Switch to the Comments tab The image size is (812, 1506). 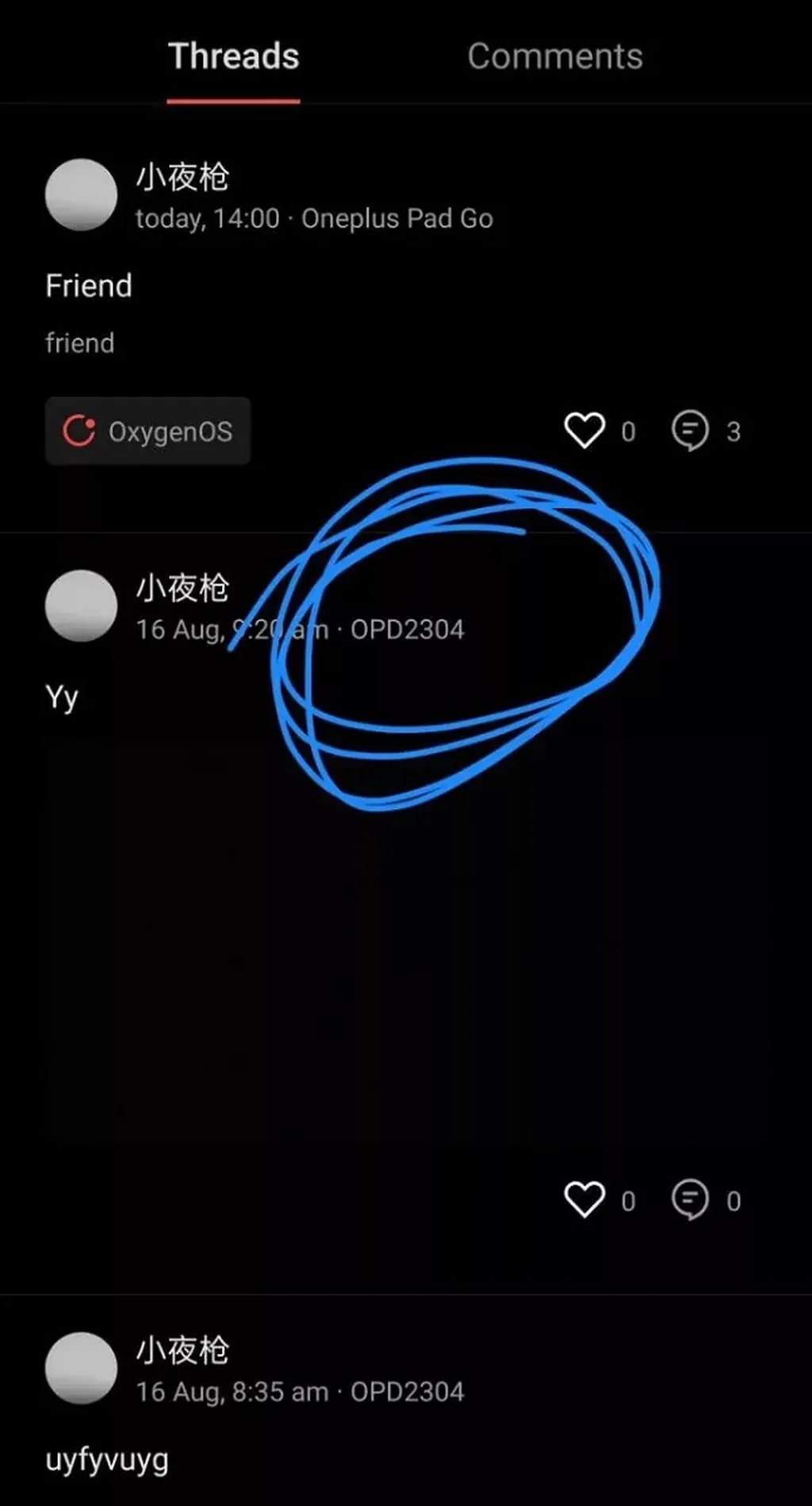tap(556, 56)
